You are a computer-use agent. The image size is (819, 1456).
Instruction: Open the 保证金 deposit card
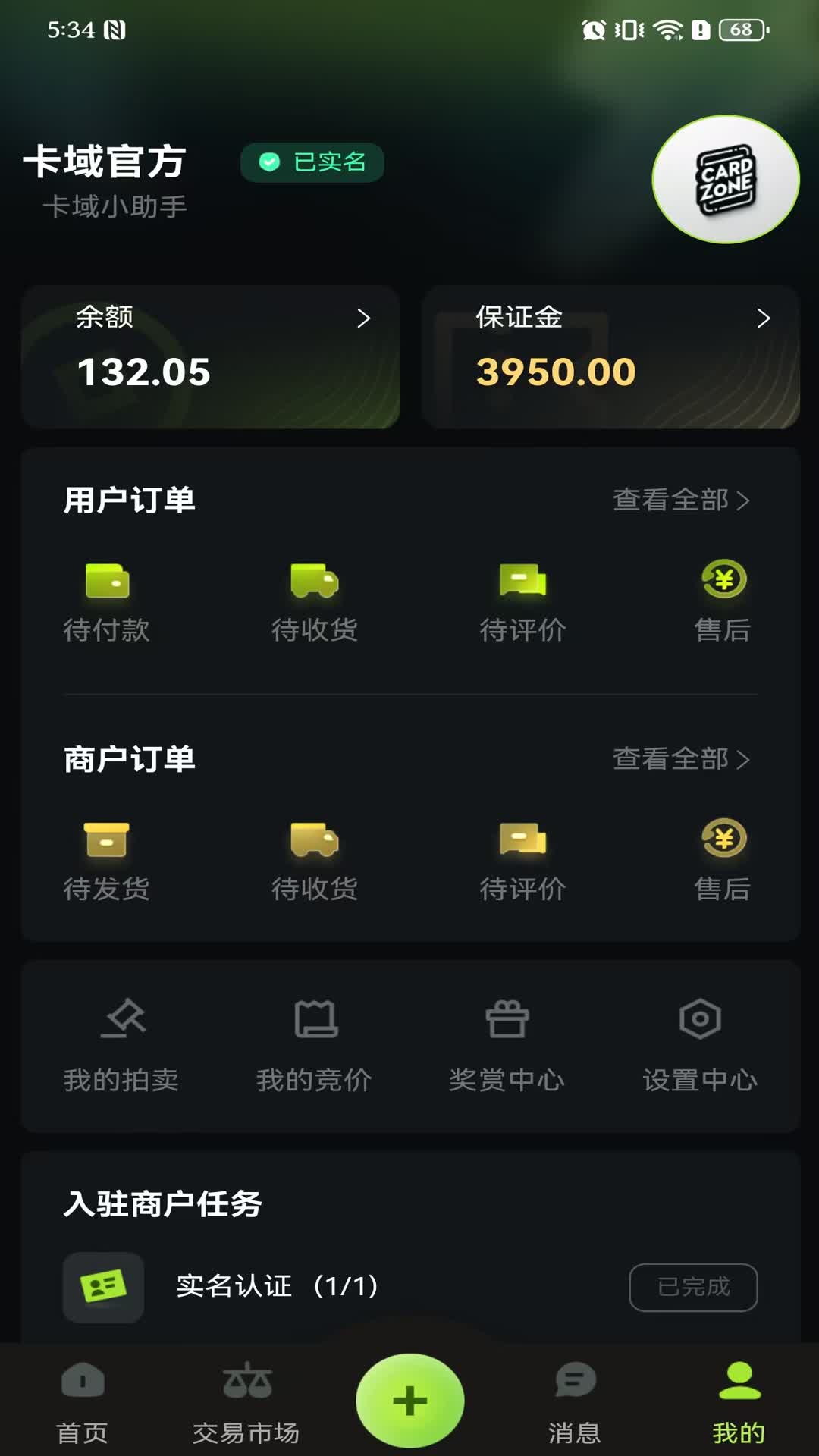coord(611,356)
